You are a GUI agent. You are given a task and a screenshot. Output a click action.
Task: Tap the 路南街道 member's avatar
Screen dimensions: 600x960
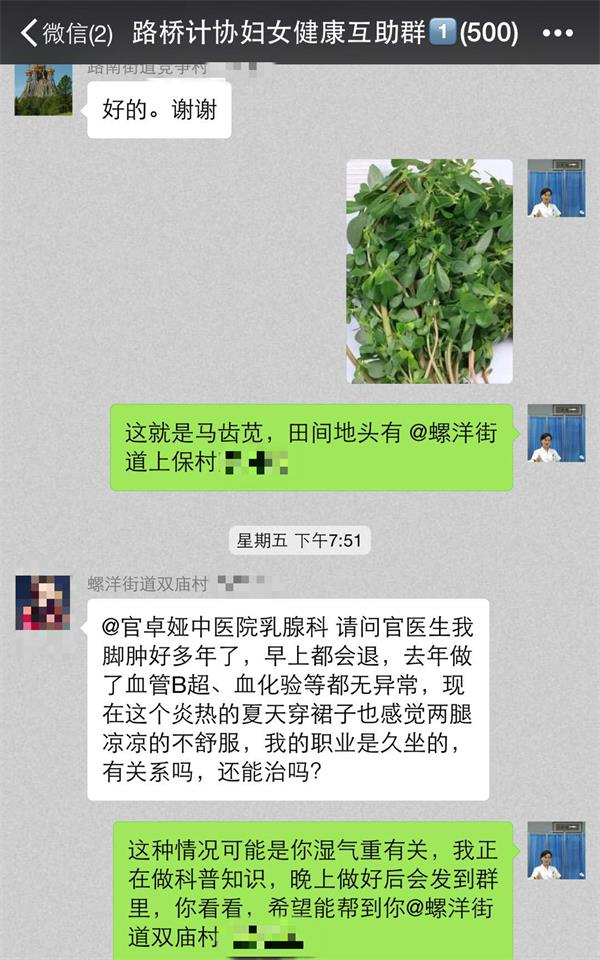click(43, 89)
